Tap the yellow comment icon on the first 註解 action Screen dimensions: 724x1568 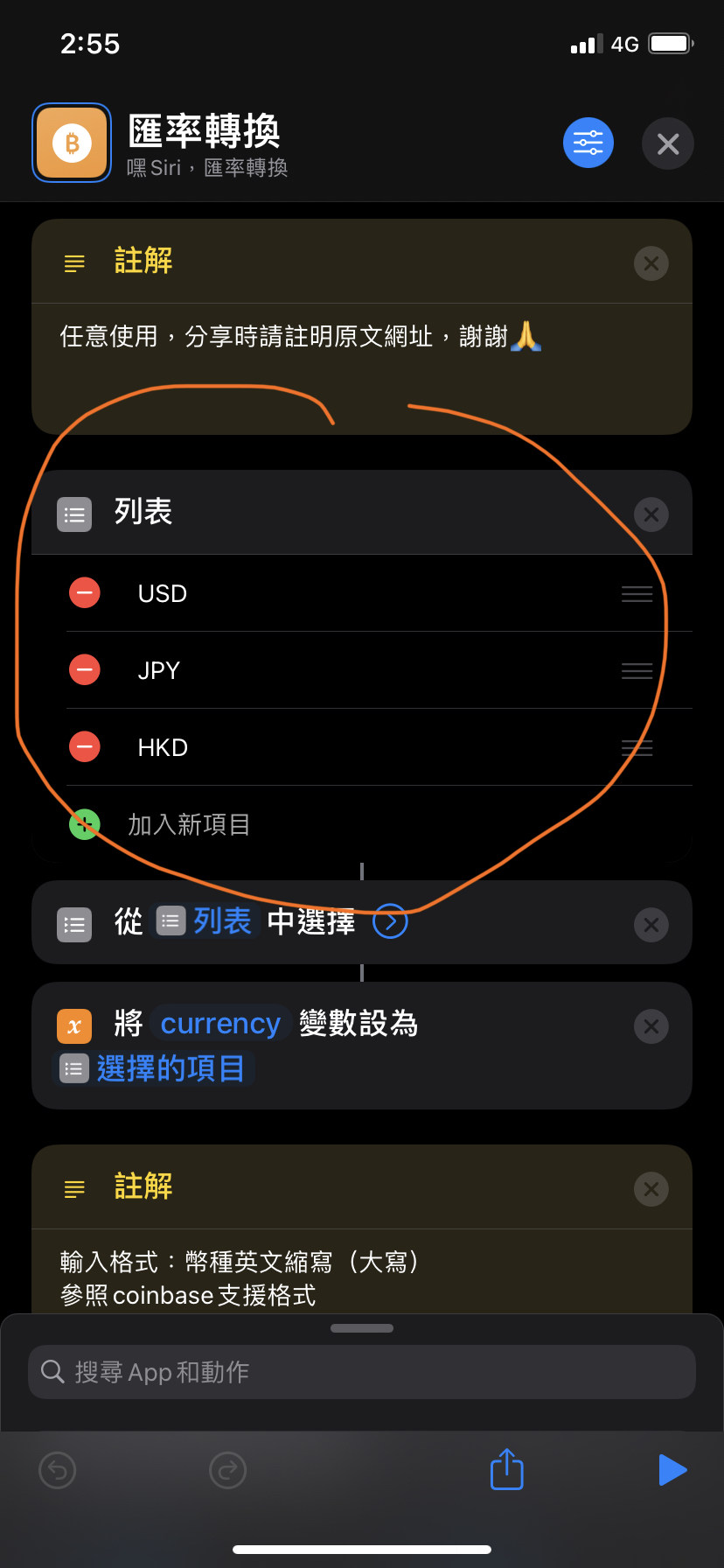click(x=74, y=261)
